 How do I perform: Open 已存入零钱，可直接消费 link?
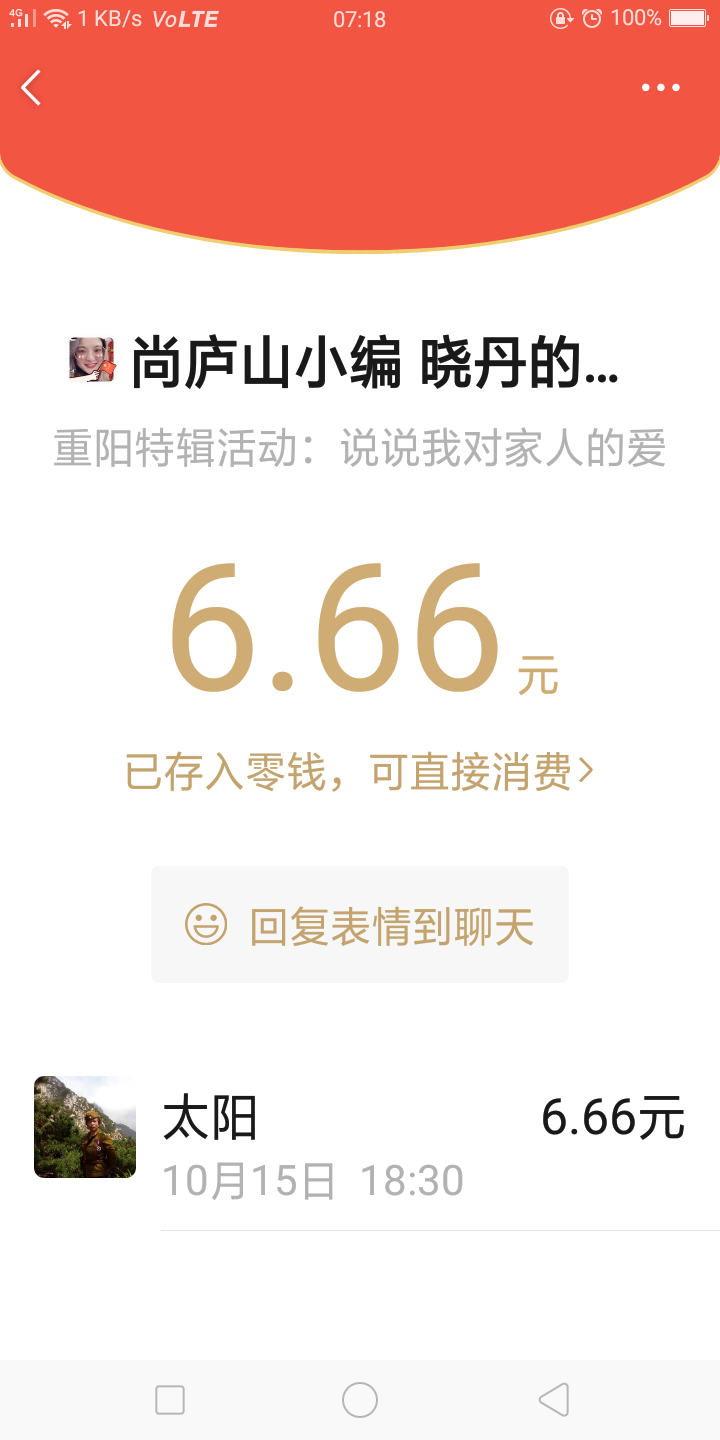coord(358,772)
